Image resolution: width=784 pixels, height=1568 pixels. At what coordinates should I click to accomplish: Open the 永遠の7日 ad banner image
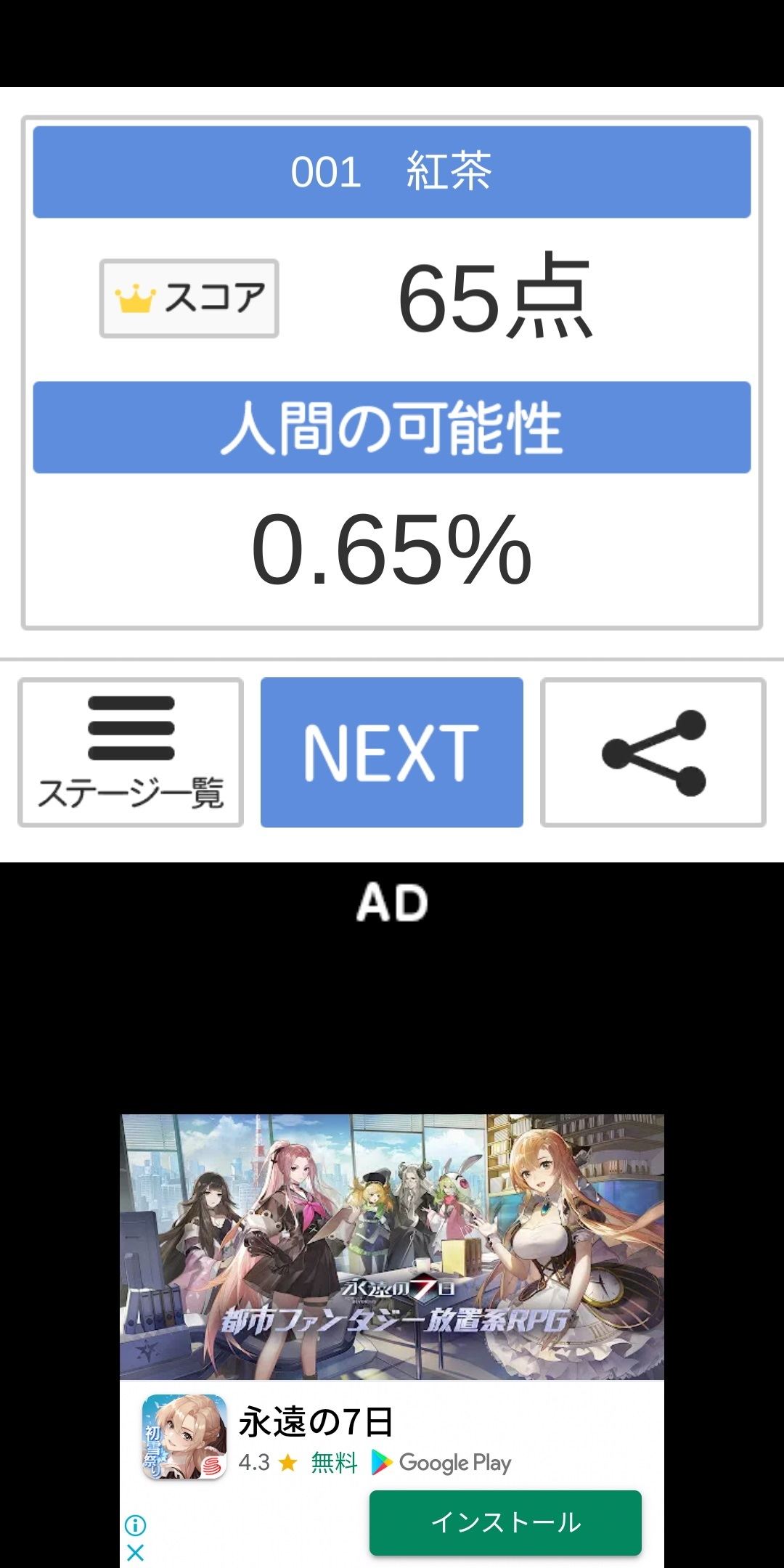(392, 1246)
